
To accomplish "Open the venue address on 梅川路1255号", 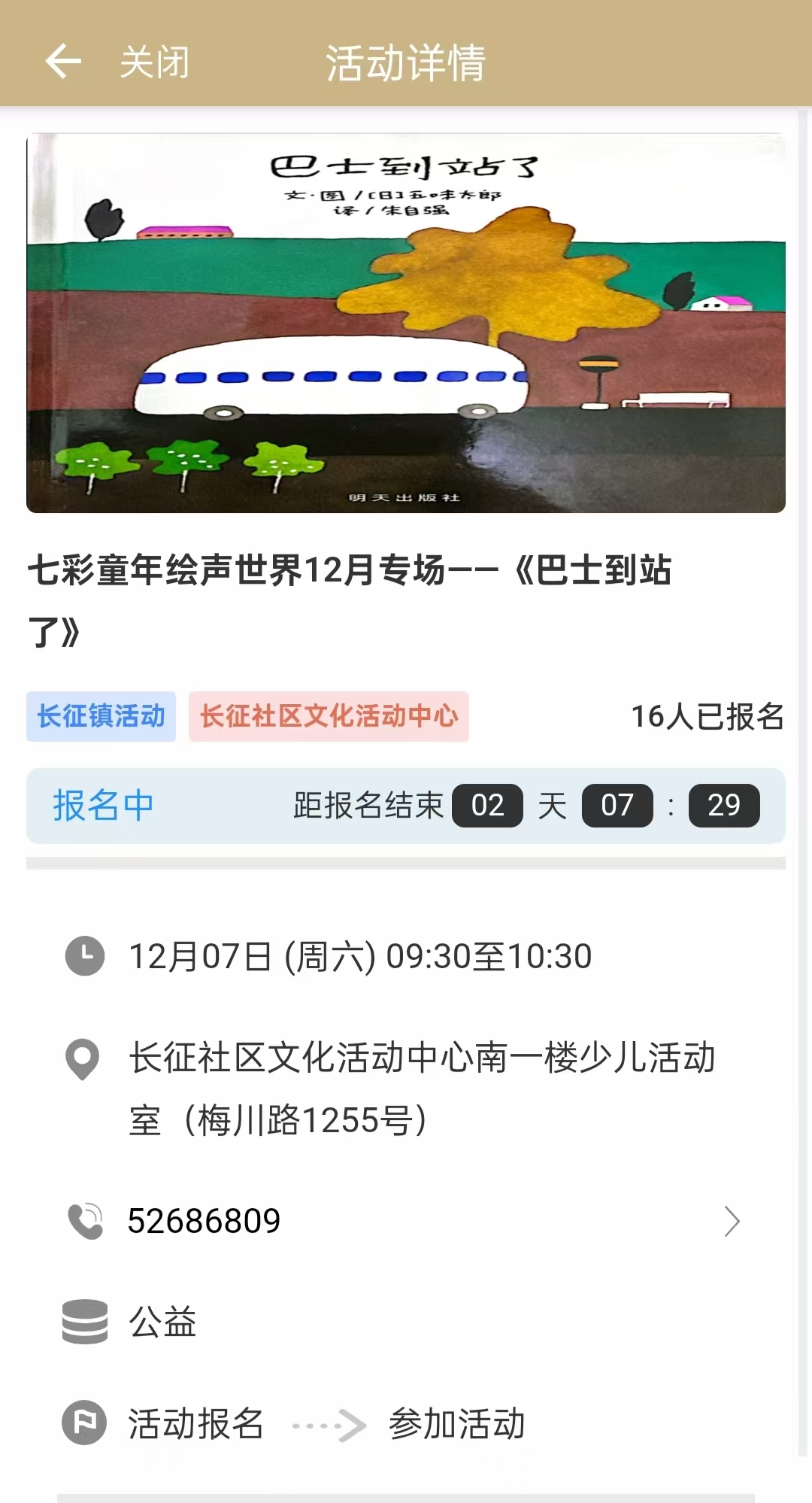I will click(421, 1088).
